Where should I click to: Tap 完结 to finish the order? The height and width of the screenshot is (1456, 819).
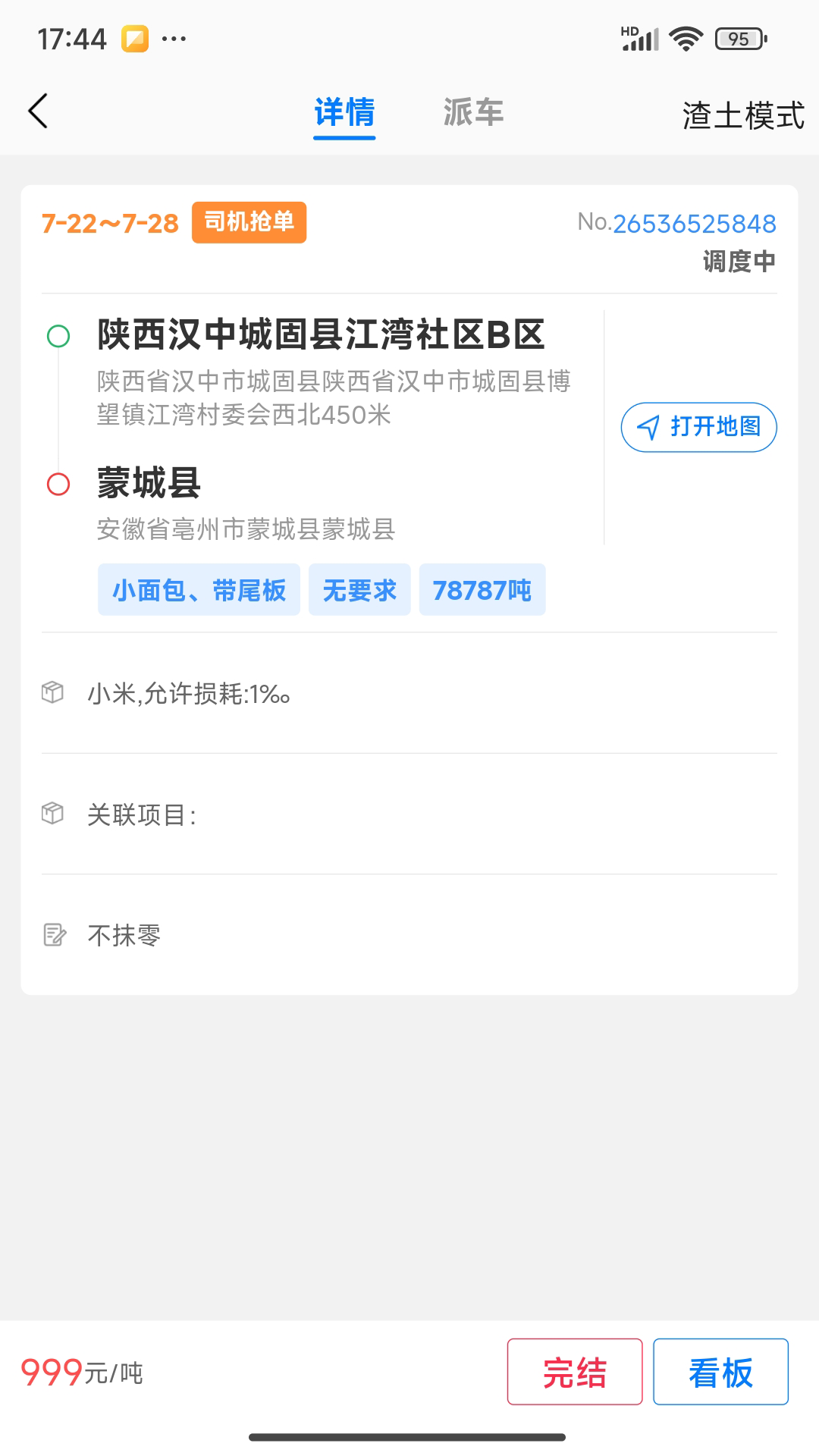[x=575, y=1372]
